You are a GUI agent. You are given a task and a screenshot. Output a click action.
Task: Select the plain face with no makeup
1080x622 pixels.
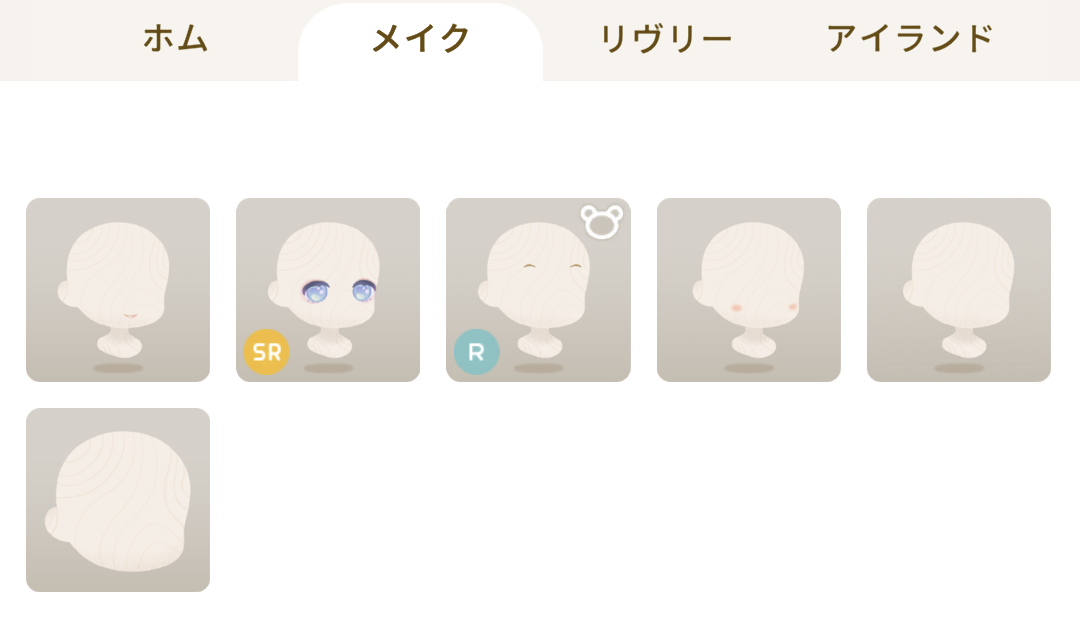pyautogui.click(x=958, y=290)
